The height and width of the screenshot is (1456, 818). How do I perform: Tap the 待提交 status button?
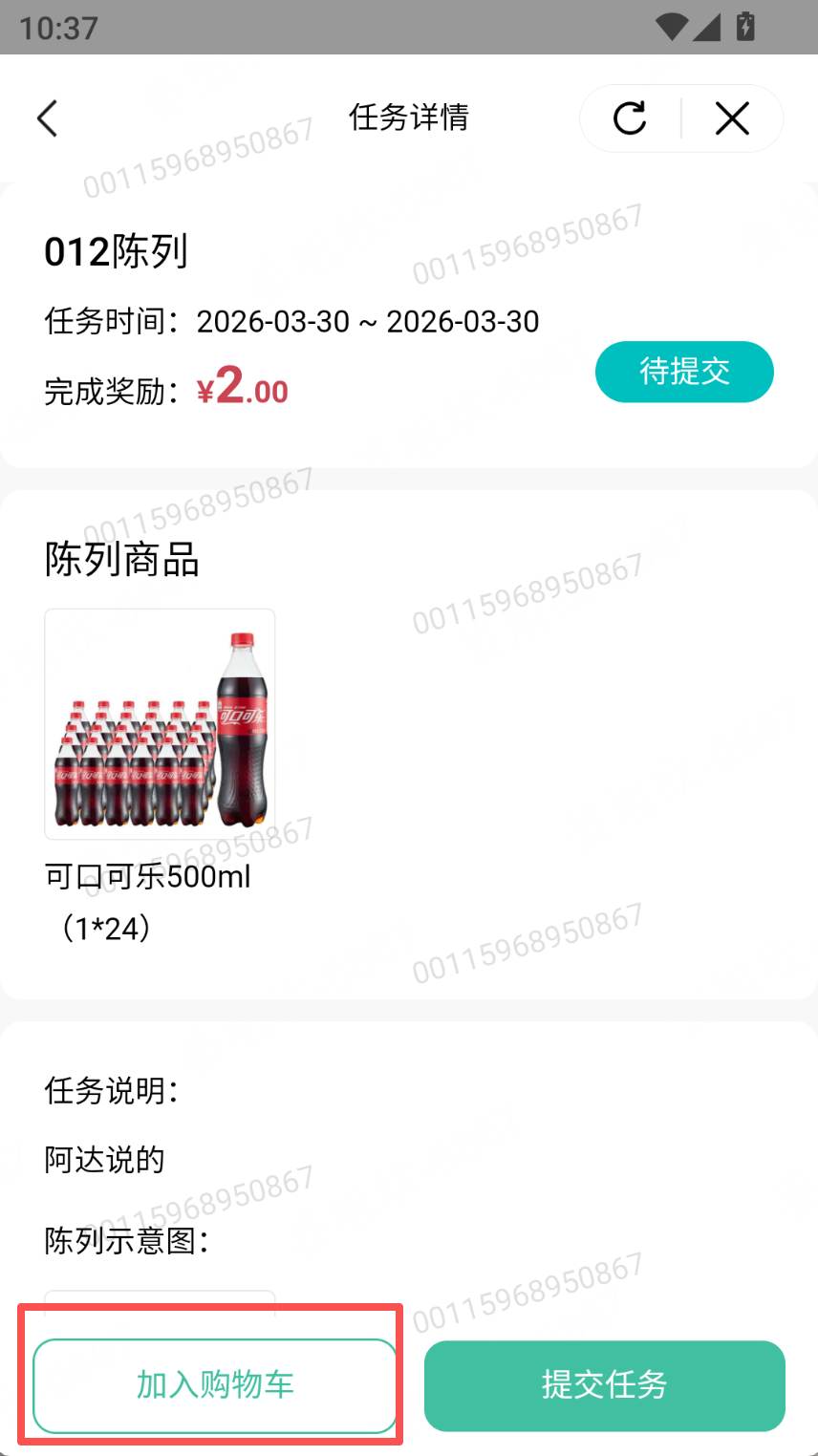click(684, 372)
